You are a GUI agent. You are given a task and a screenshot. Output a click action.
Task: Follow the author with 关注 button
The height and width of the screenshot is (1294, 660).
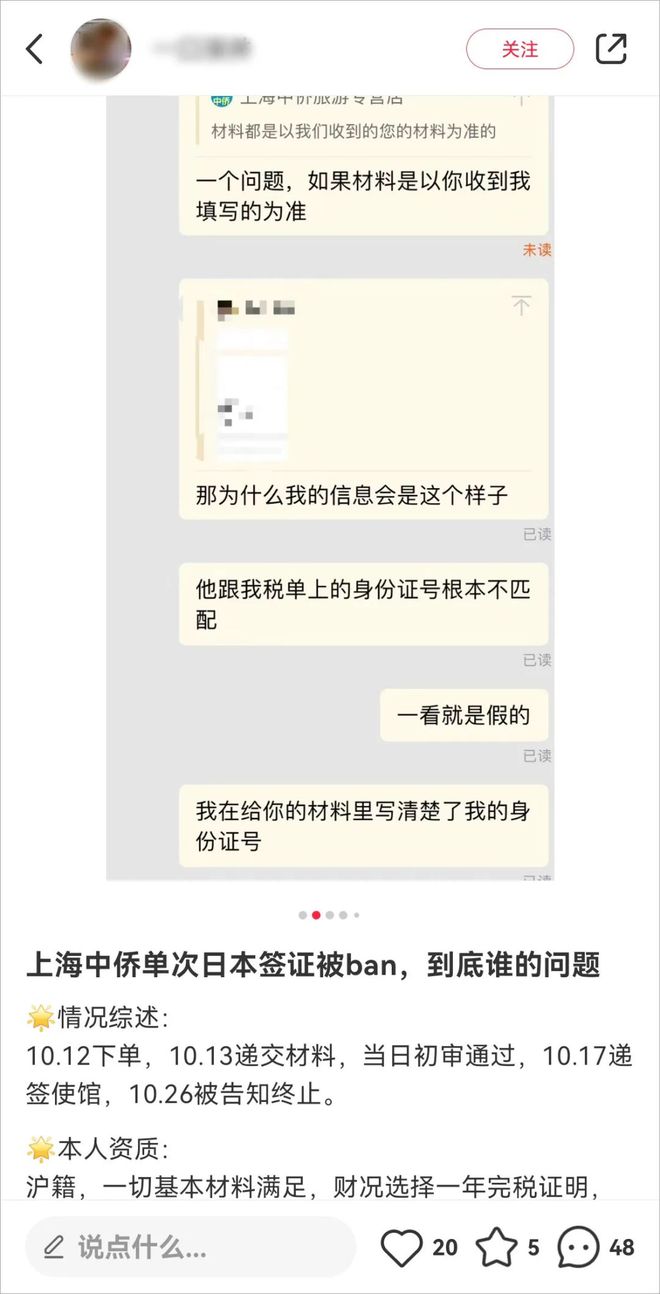[x=520, y=49]
